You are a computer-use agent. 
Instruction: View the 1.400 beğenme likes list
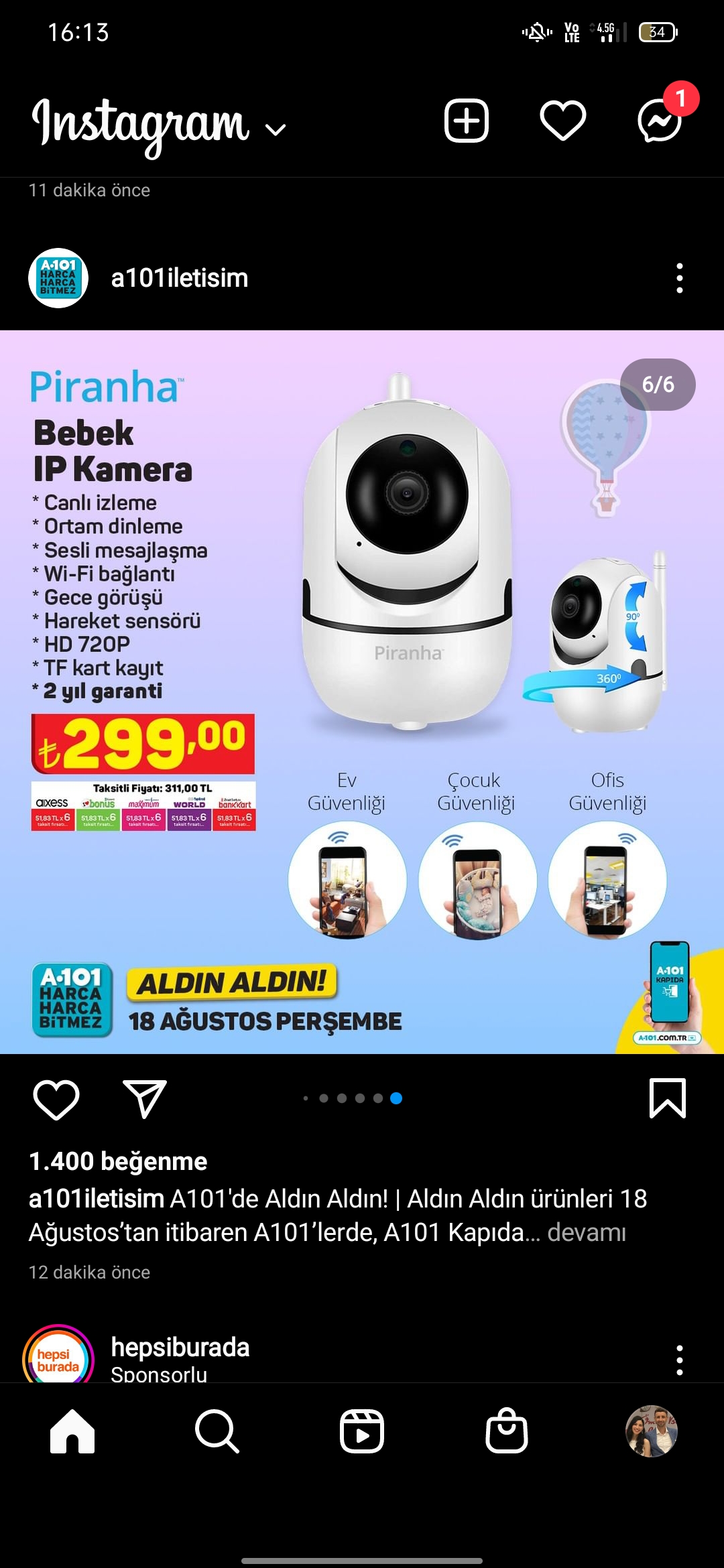coord(118,1161)
